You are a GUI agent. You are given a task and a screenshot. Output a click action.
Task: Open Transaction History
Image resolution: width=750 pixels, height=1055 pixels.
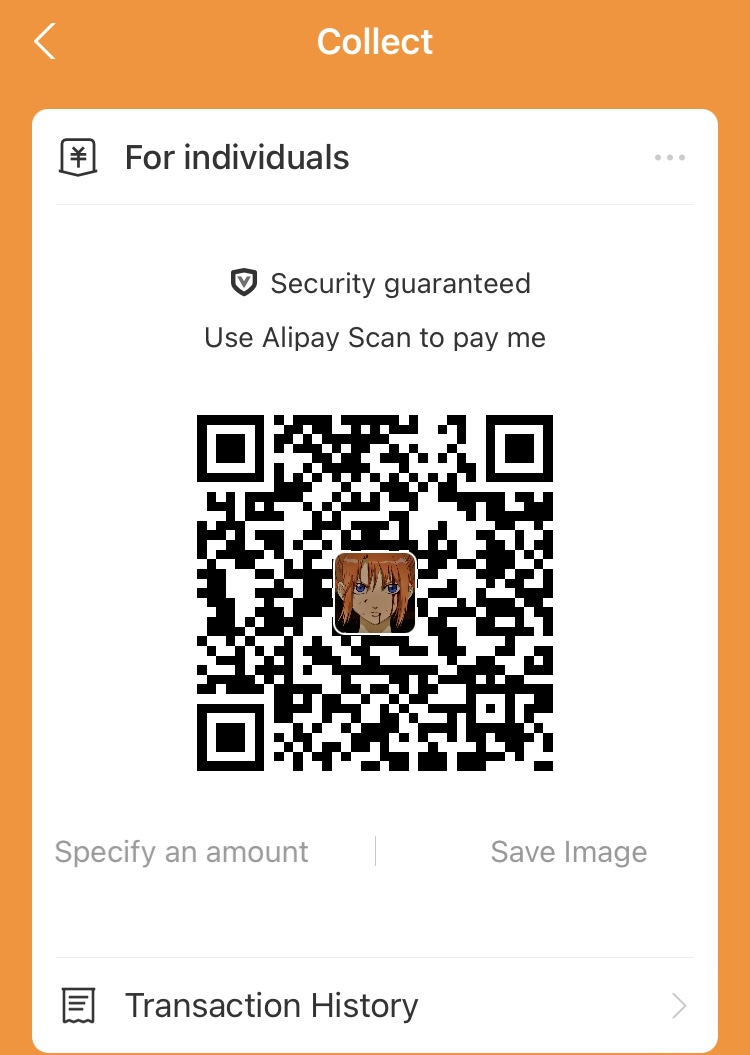pos(374,1005)
